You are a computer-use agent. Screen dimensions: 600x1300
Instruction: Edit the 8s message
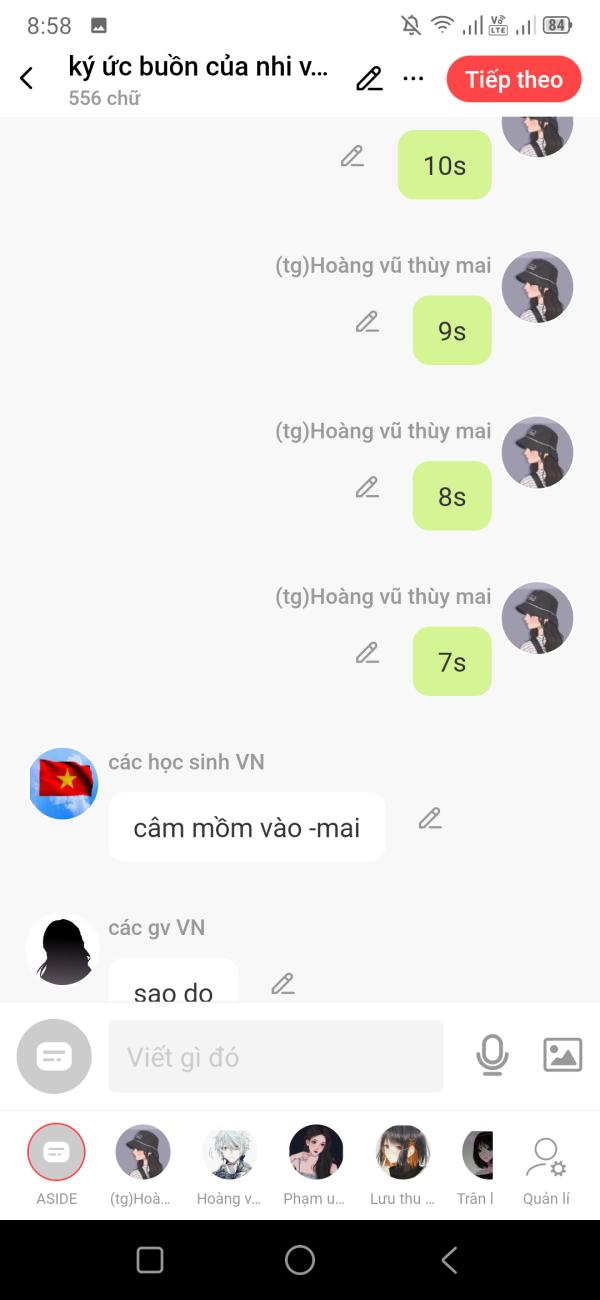(x=367, y=487)
